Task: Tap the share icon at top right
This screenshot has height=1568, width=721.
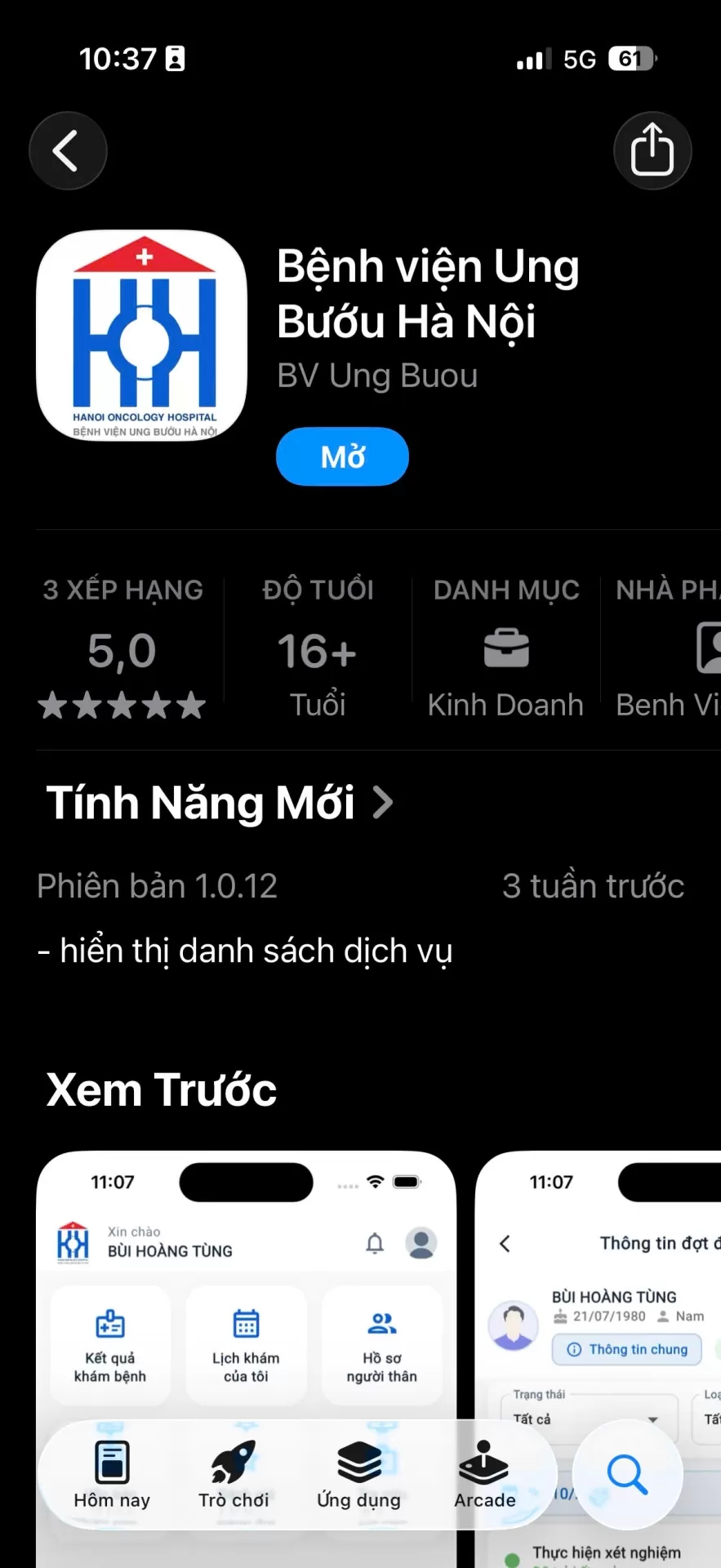Action: coord(652,150)
